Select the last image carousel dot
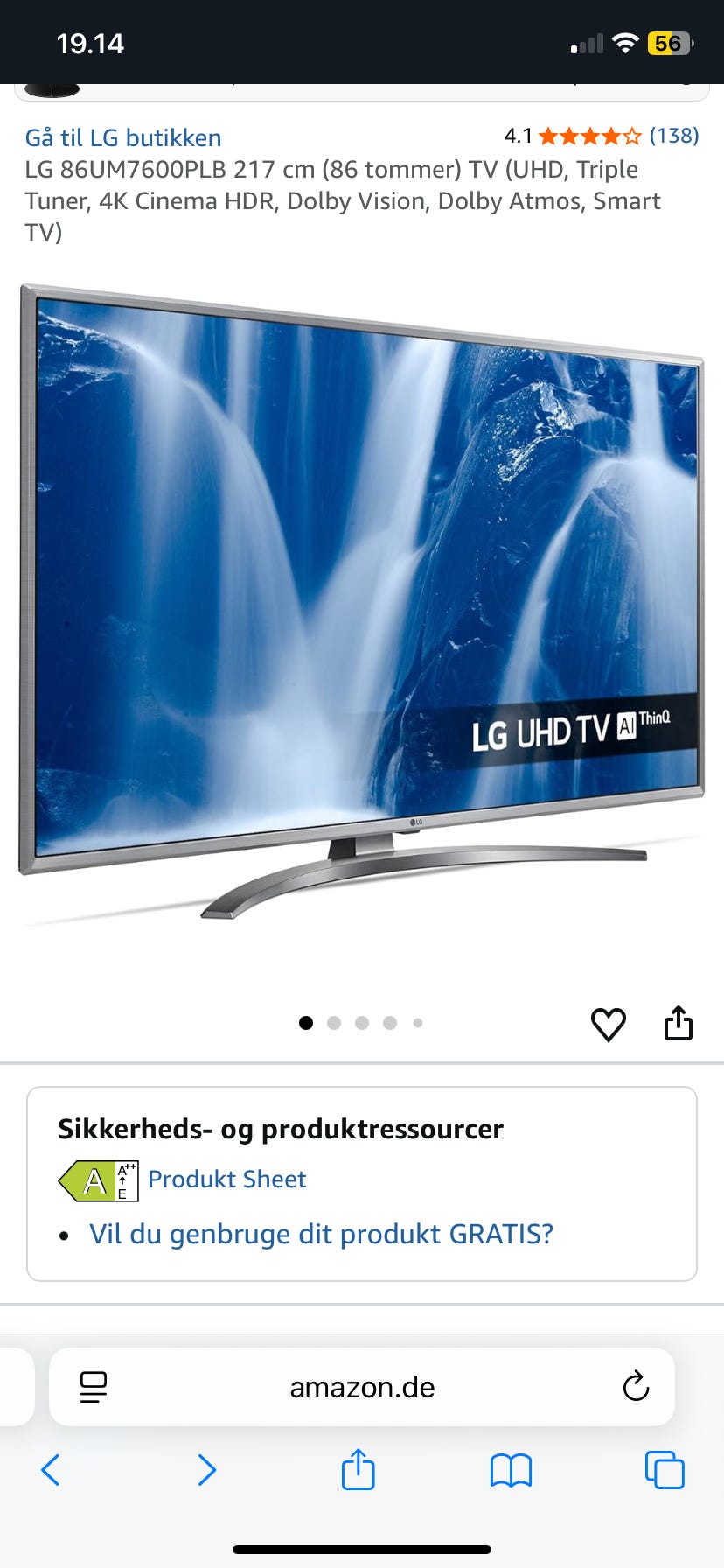 pyautogui.click(x=417, y=1023)
